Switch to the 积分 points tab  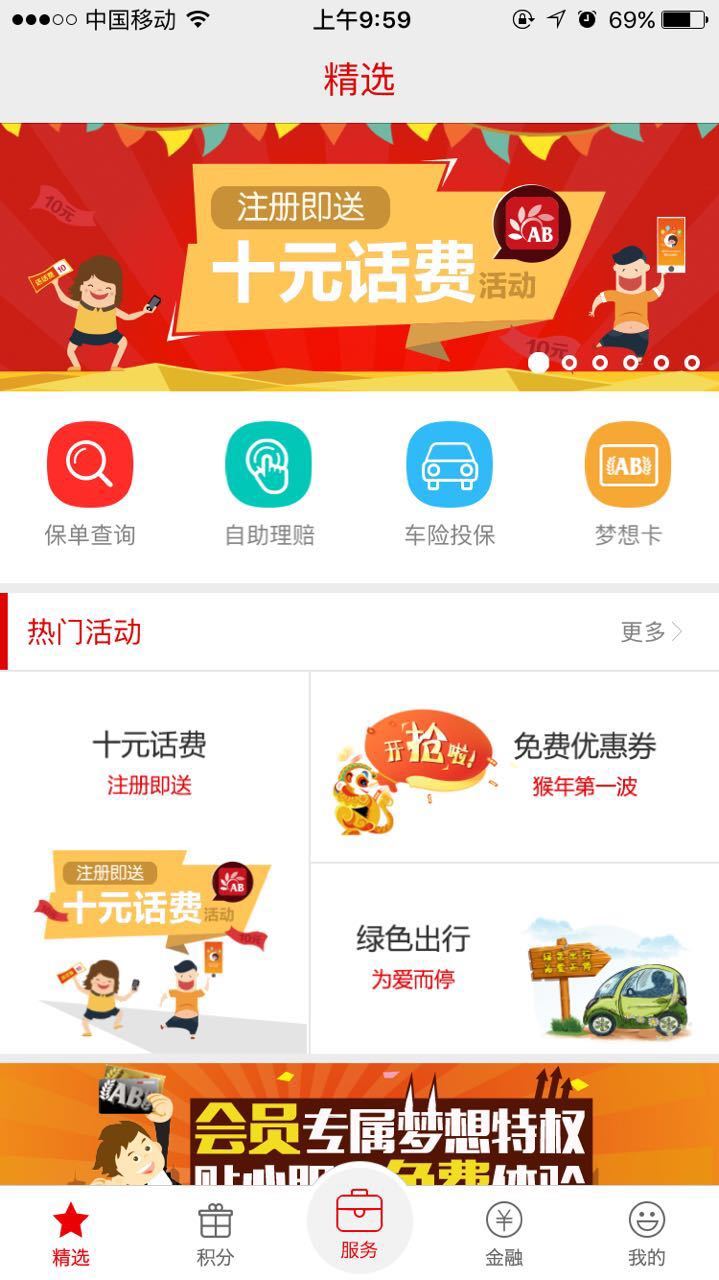[215, 1234]
